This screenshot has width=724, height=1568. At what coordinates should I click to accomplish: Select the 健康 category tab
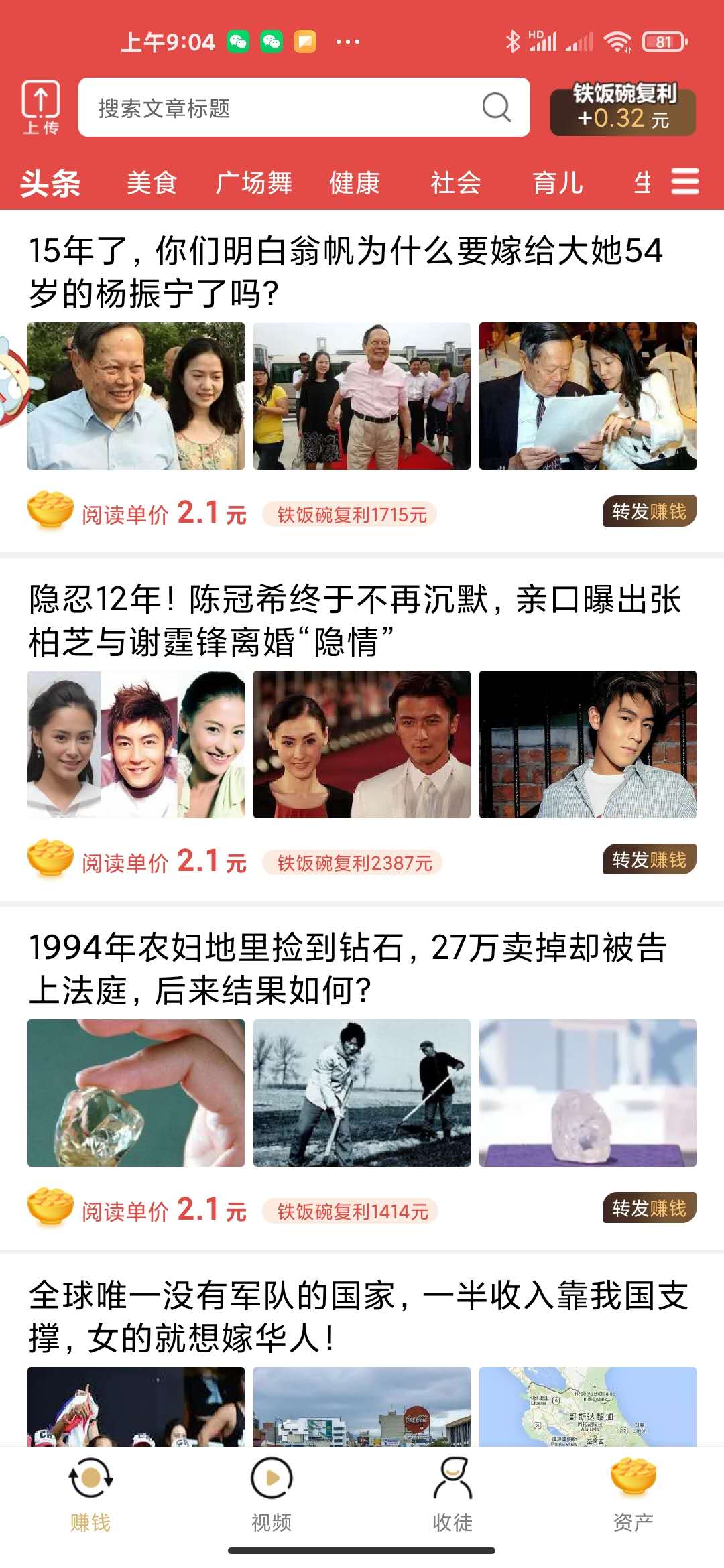click(354, 182)
